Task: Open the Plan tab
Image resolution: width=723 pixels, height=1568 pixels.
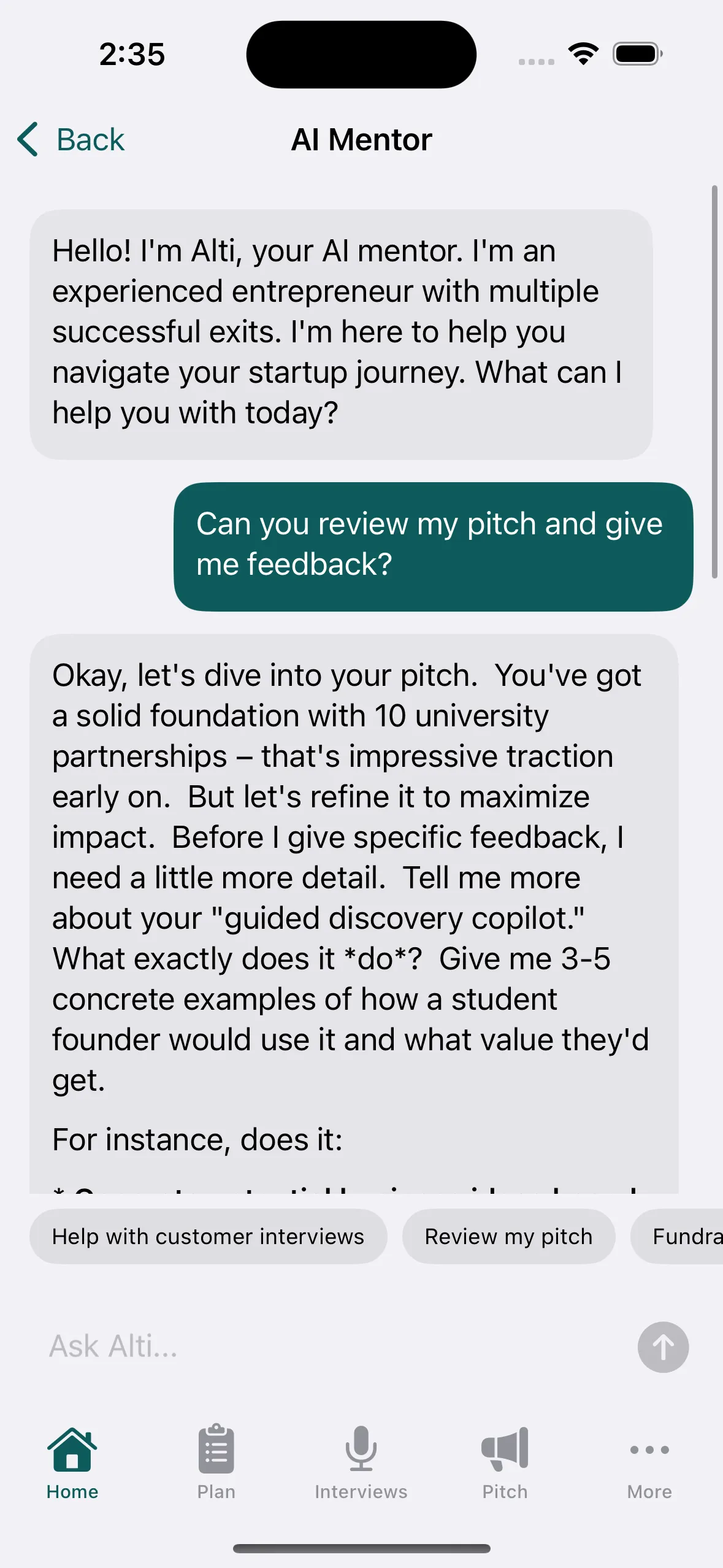Action: (x=216, y=1462)
